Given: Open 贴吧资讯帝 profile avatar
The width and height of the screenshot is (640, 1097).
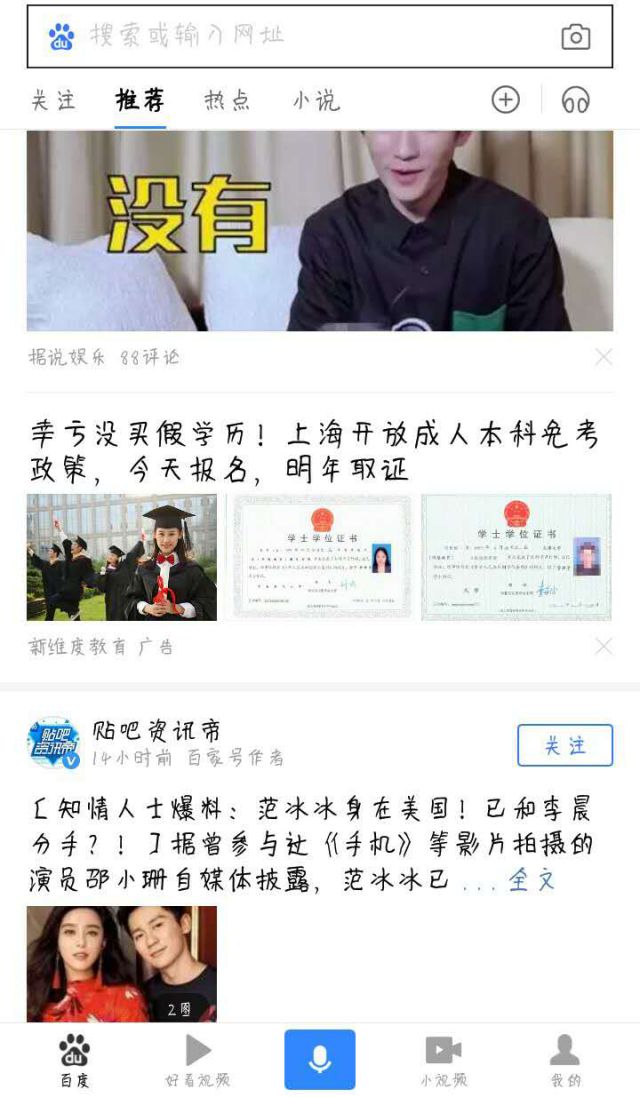Looking at the screenshot, I should pos(53,744).
